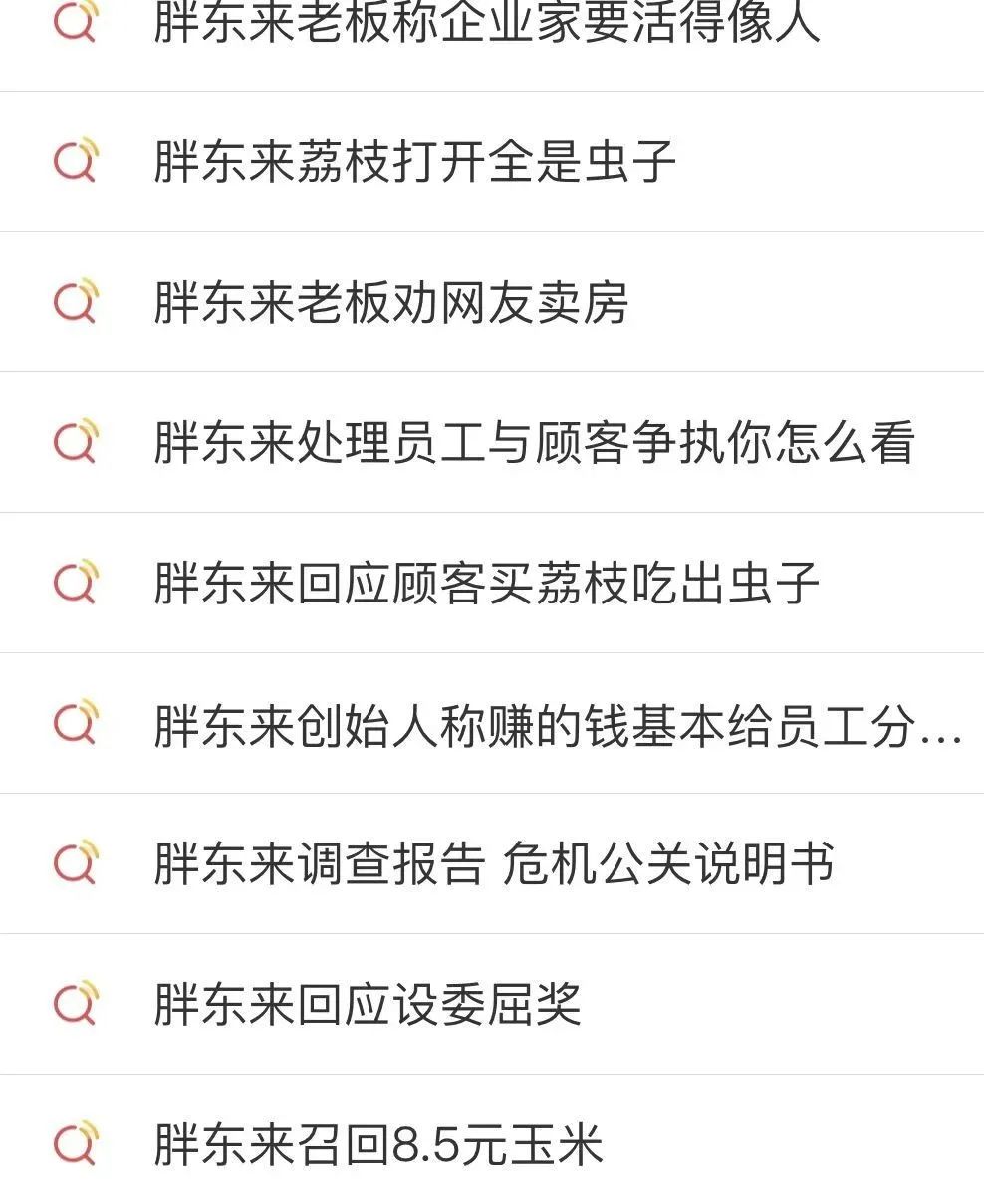Tap suggestion 胖东来老板劝网友卖房
This screenshot has height=1204, width=984.
390,303
